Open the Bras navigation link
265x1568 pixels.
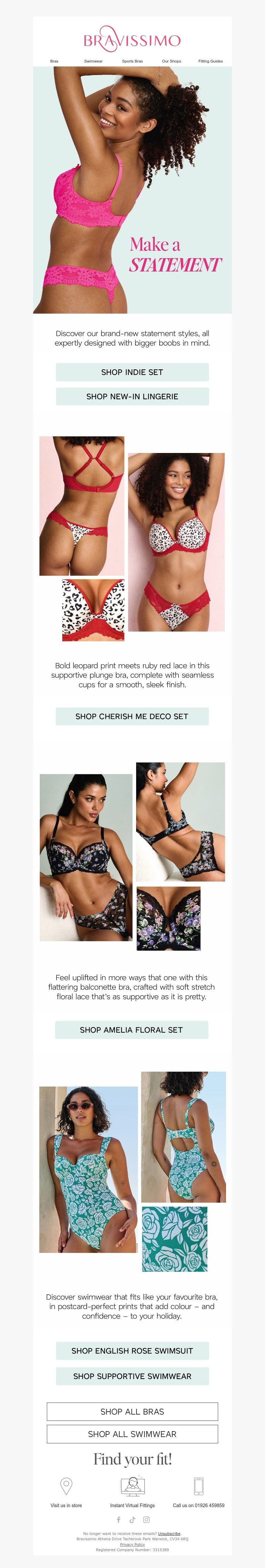point(54,61)
